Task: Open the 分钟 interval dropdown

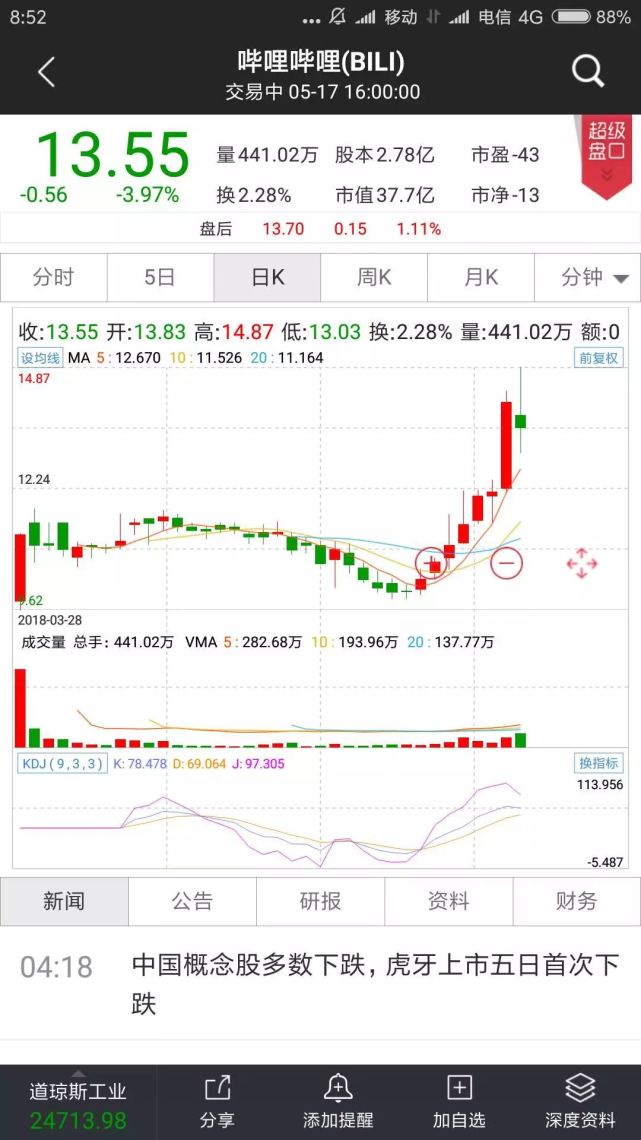Action: tap(594, 277)
